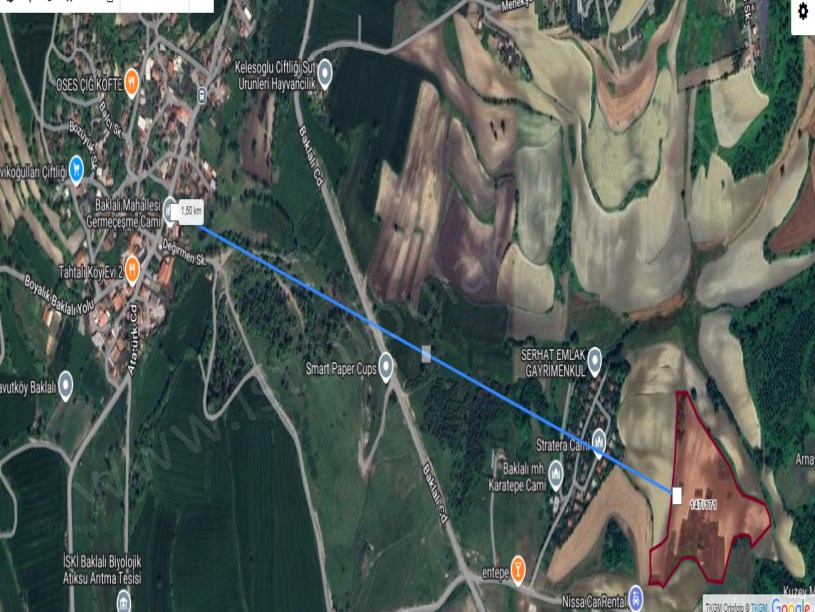
Task: Open the settings gear
Action: (x=802, y=11)
